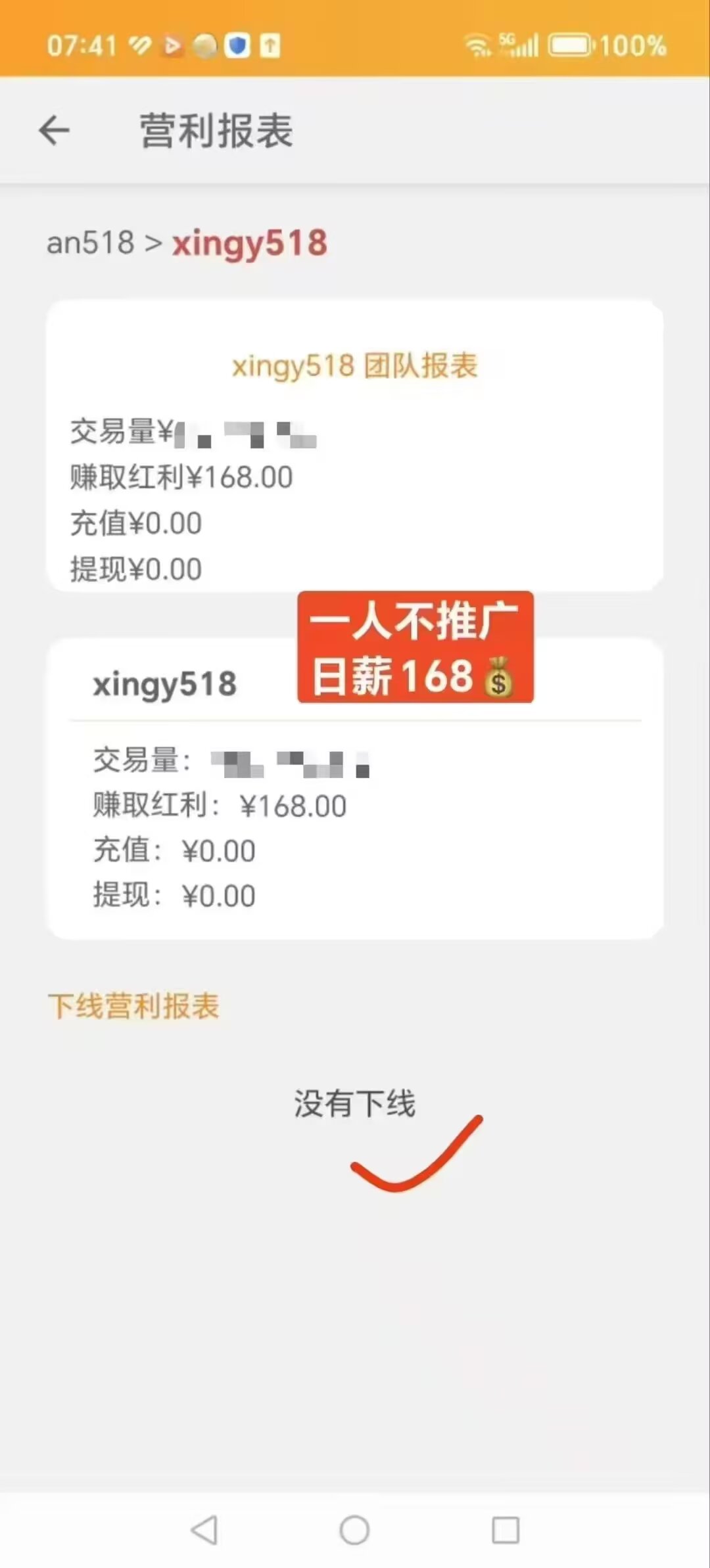Go back using the app bar arrow
710x1568 pixels.
(x=54, y=130)
